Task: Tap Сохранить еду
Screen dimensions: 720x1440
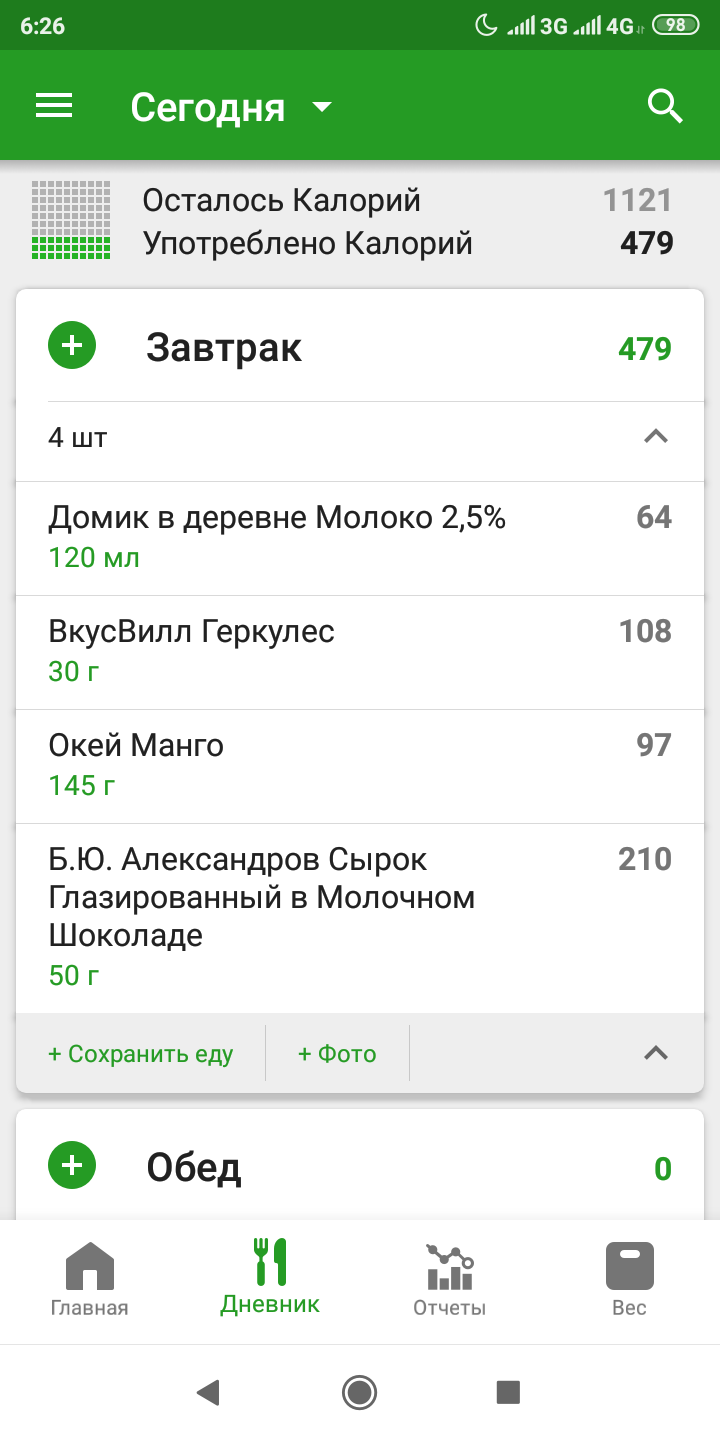Action: tap(141, 1053)
